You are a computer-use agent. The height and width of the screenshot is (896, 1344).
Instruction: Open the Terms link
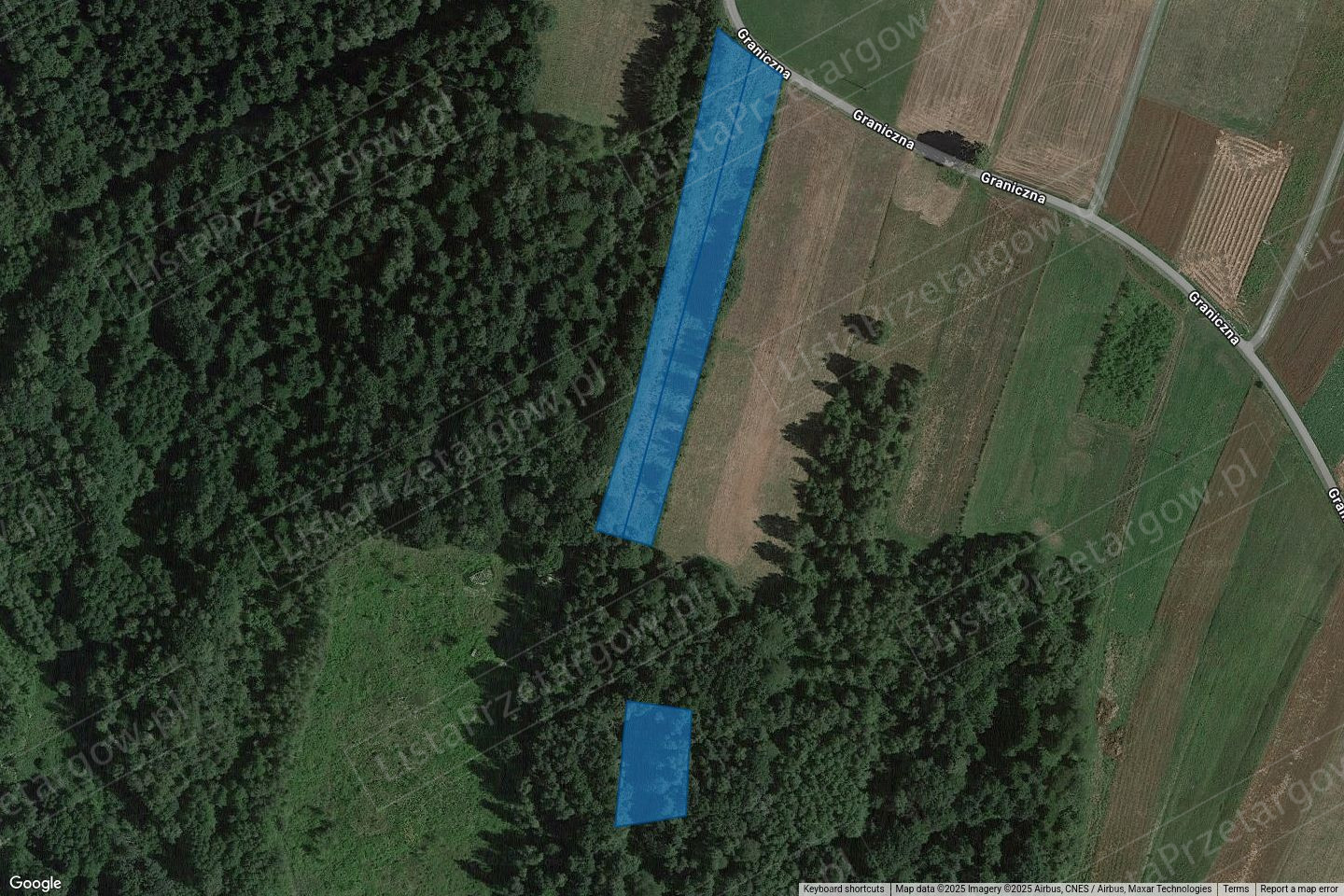[1236, 889]
